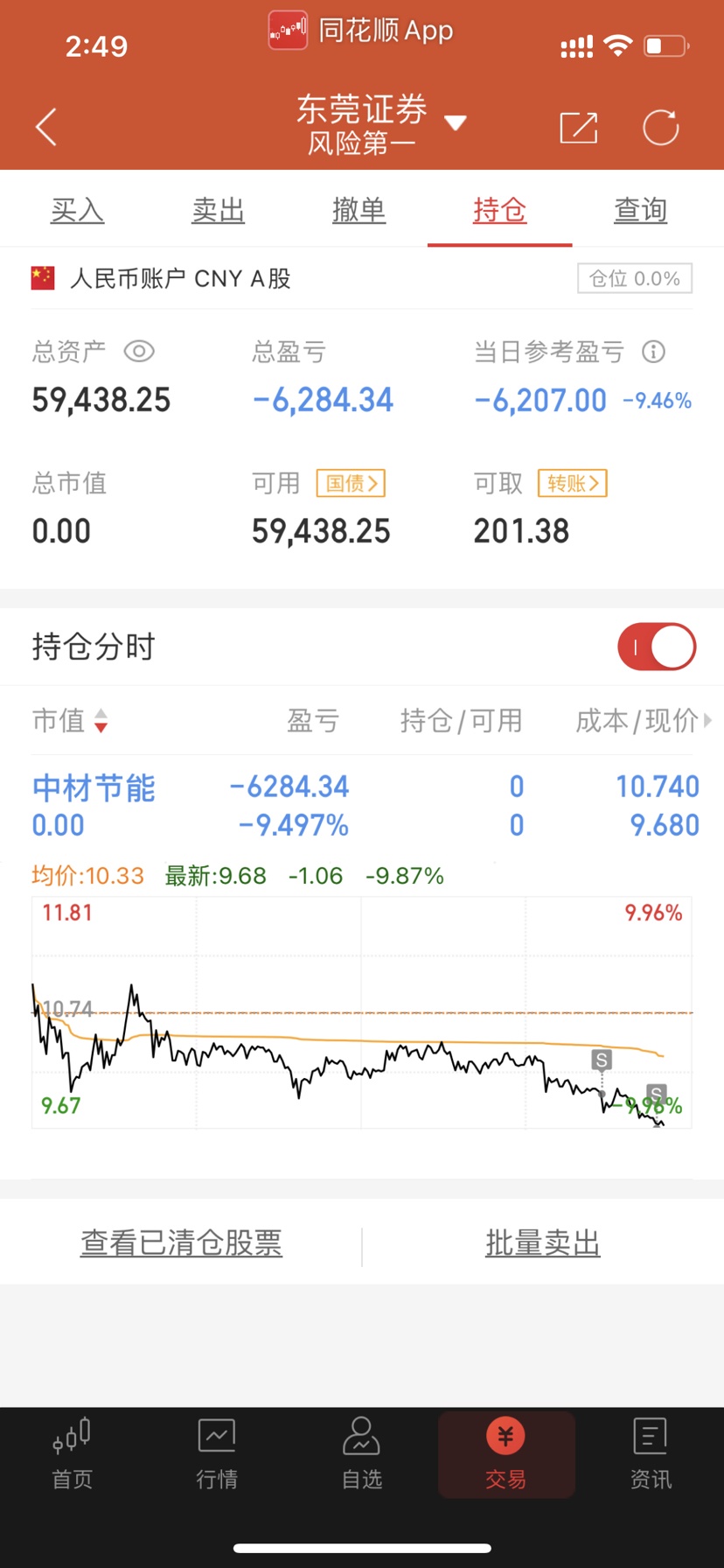This screenshot has height=1568, width=724.
Task: Go to the 首页 bottom tab
Action: 73,1454
